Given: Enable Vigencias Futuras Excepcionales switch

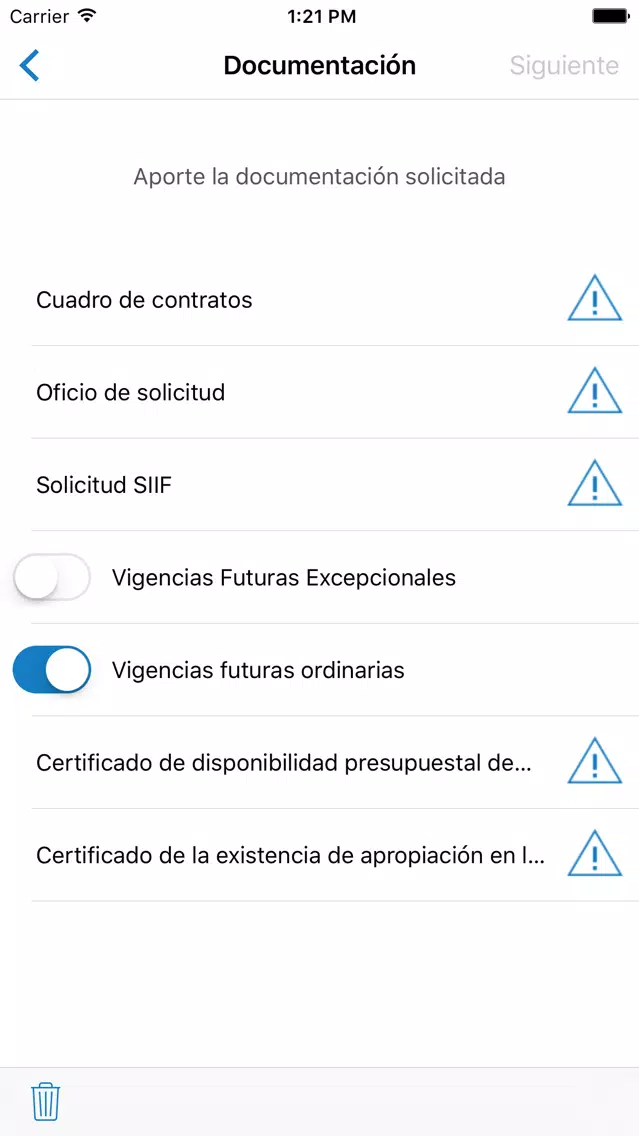Looking at the screenshot, I should tap(51, 577).
